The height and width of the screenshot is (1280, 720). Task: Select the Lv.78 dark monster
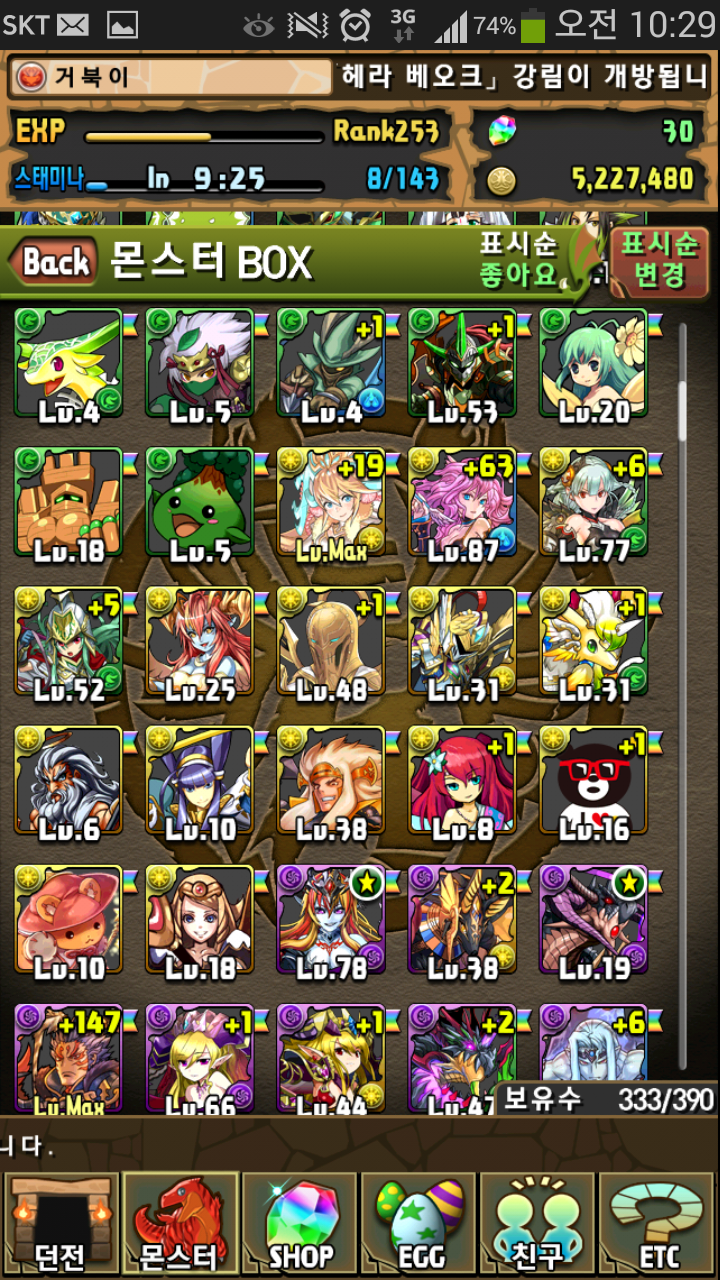pos(331,920)
